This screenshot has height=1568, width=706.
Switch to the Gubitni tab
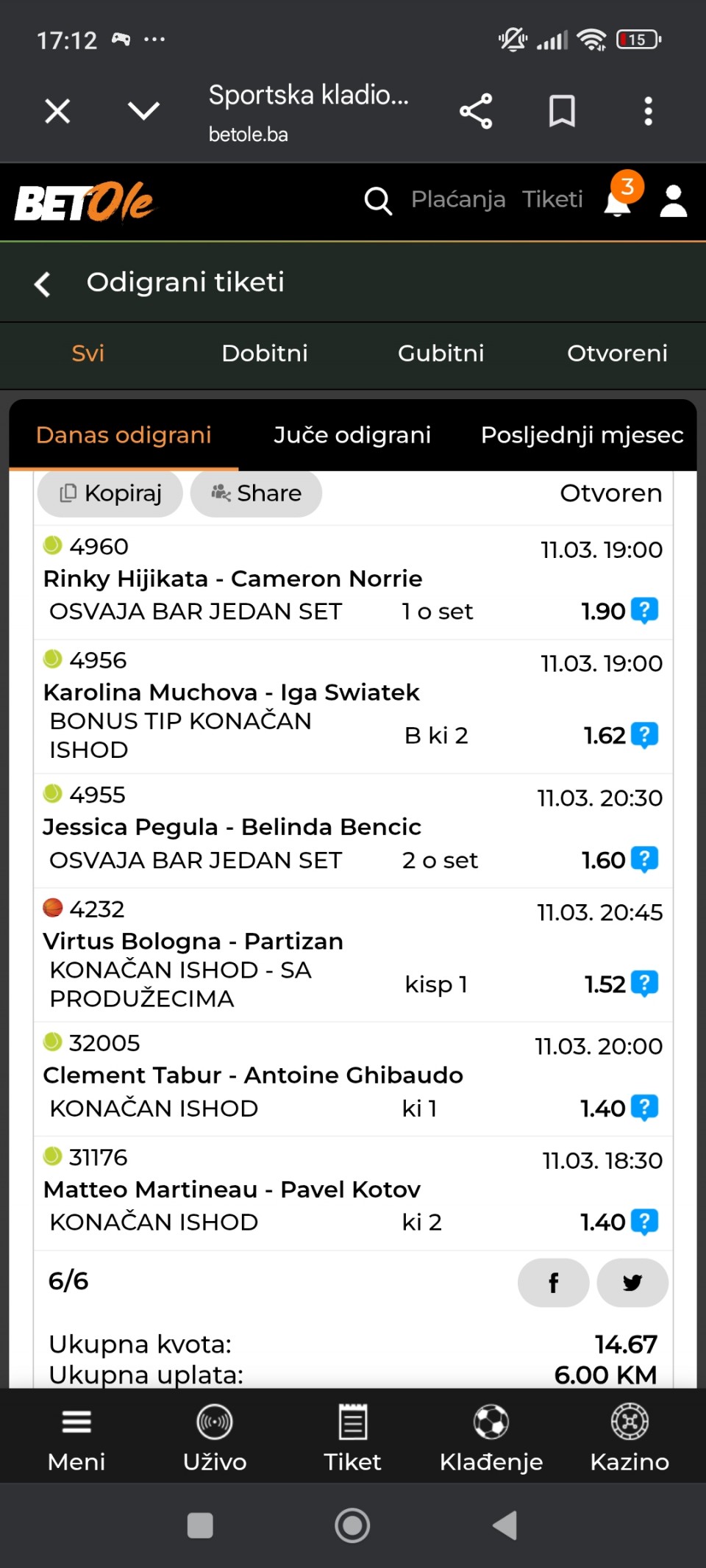441,354
